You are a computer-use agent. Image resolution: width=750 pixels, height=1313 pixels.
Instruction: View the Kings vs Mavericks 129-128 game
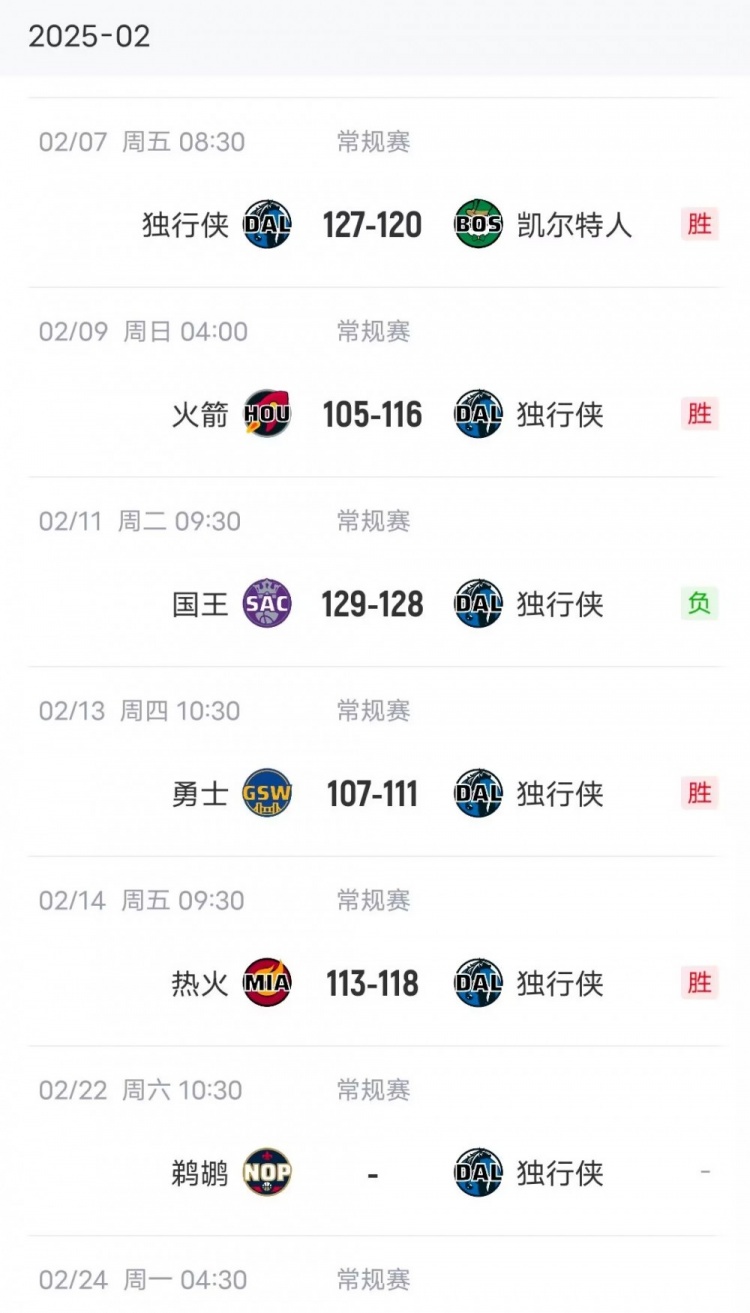click(372, 604)
